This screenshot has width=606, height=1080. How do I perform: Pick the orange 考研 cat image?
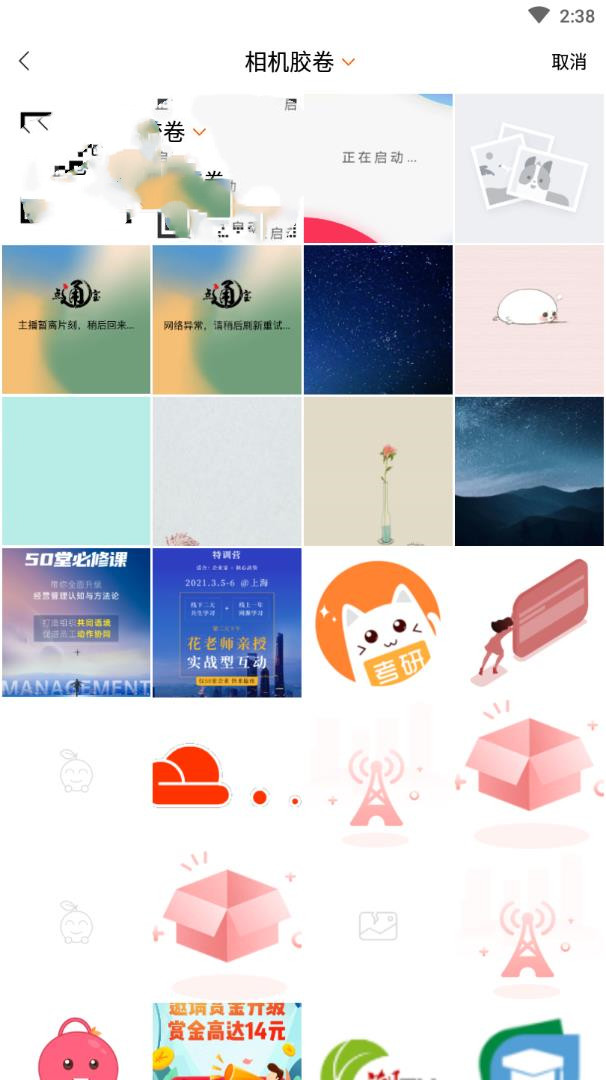[378, 622]
